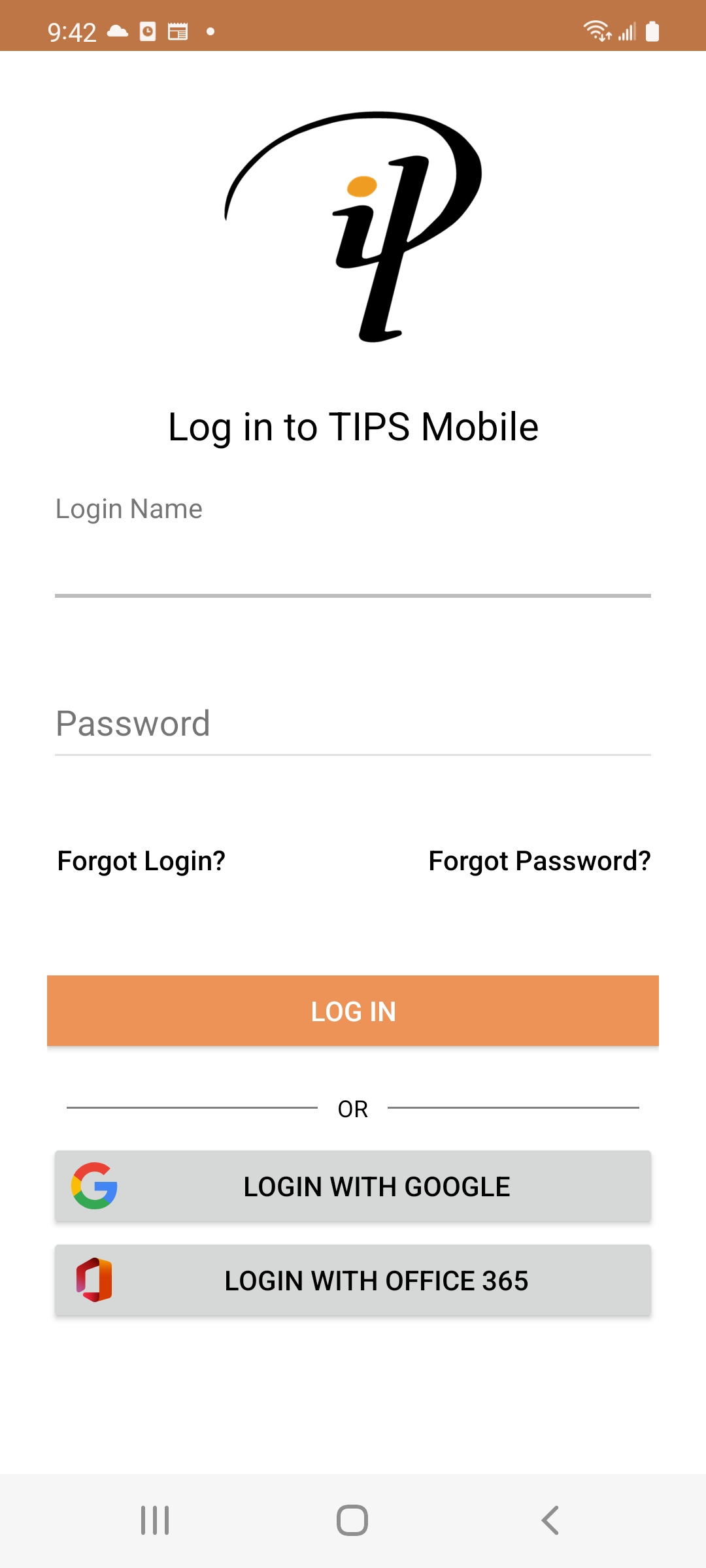This screenshot has height=1568, width=706.
Task: Tap the orange LOG IN button
Action: tap(353, 1011)
